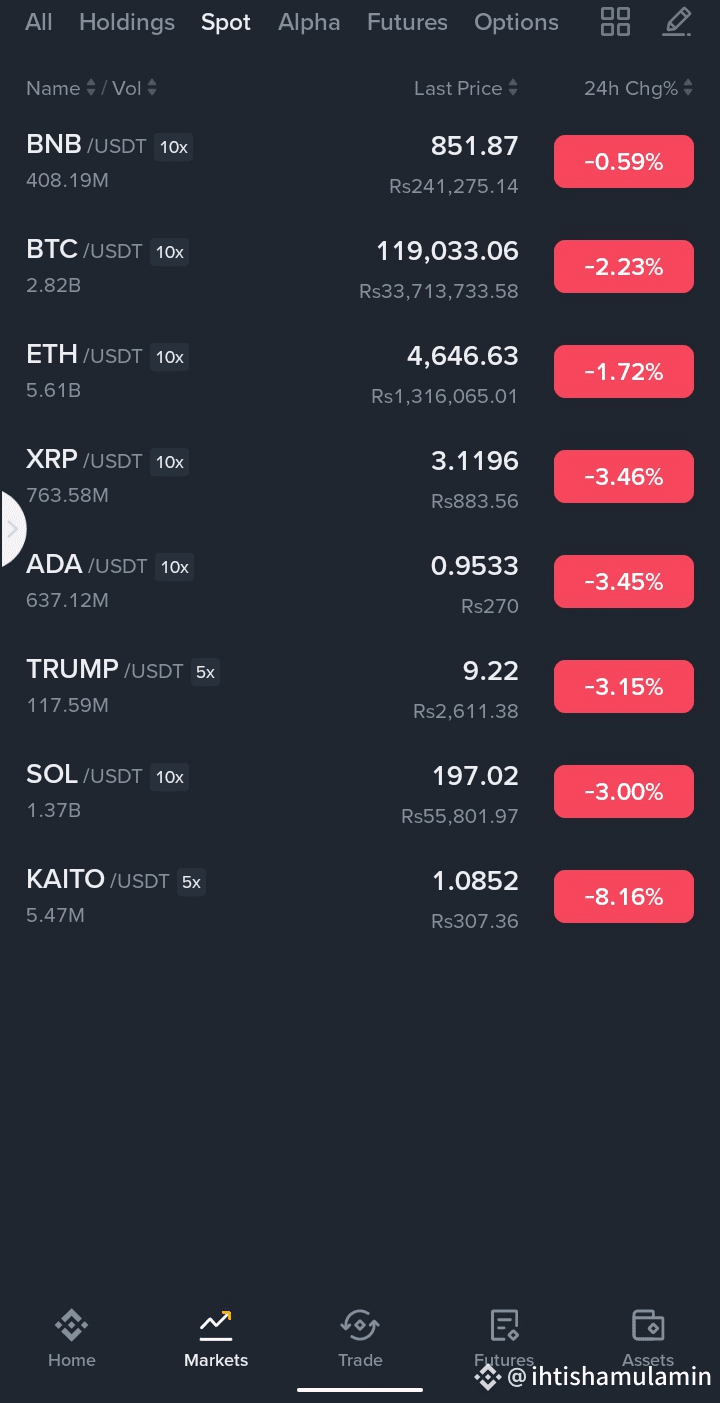Switch to Assets in bottom navigation
The image size is (720, 1403).
pyautogui.click(x=648, y=1338)
